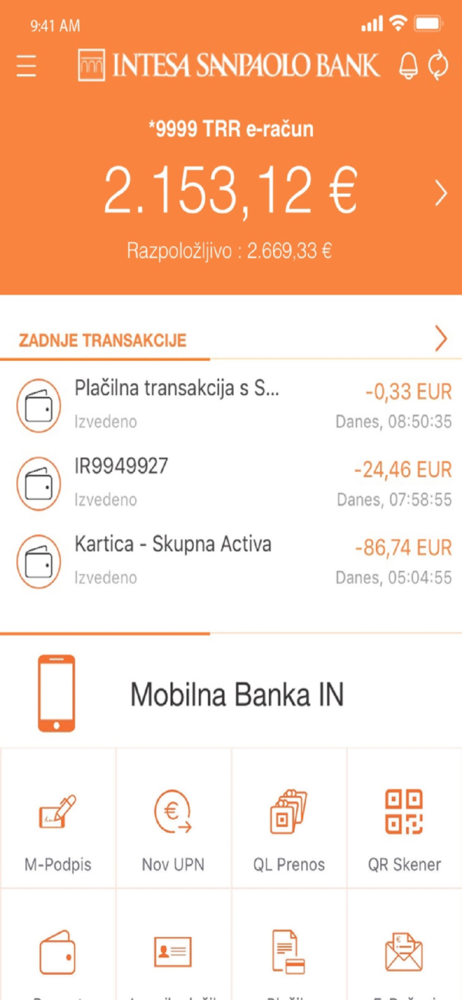Open the document and card icon tile
This screenshot has height=1000, width=462.
coord(289,945)
